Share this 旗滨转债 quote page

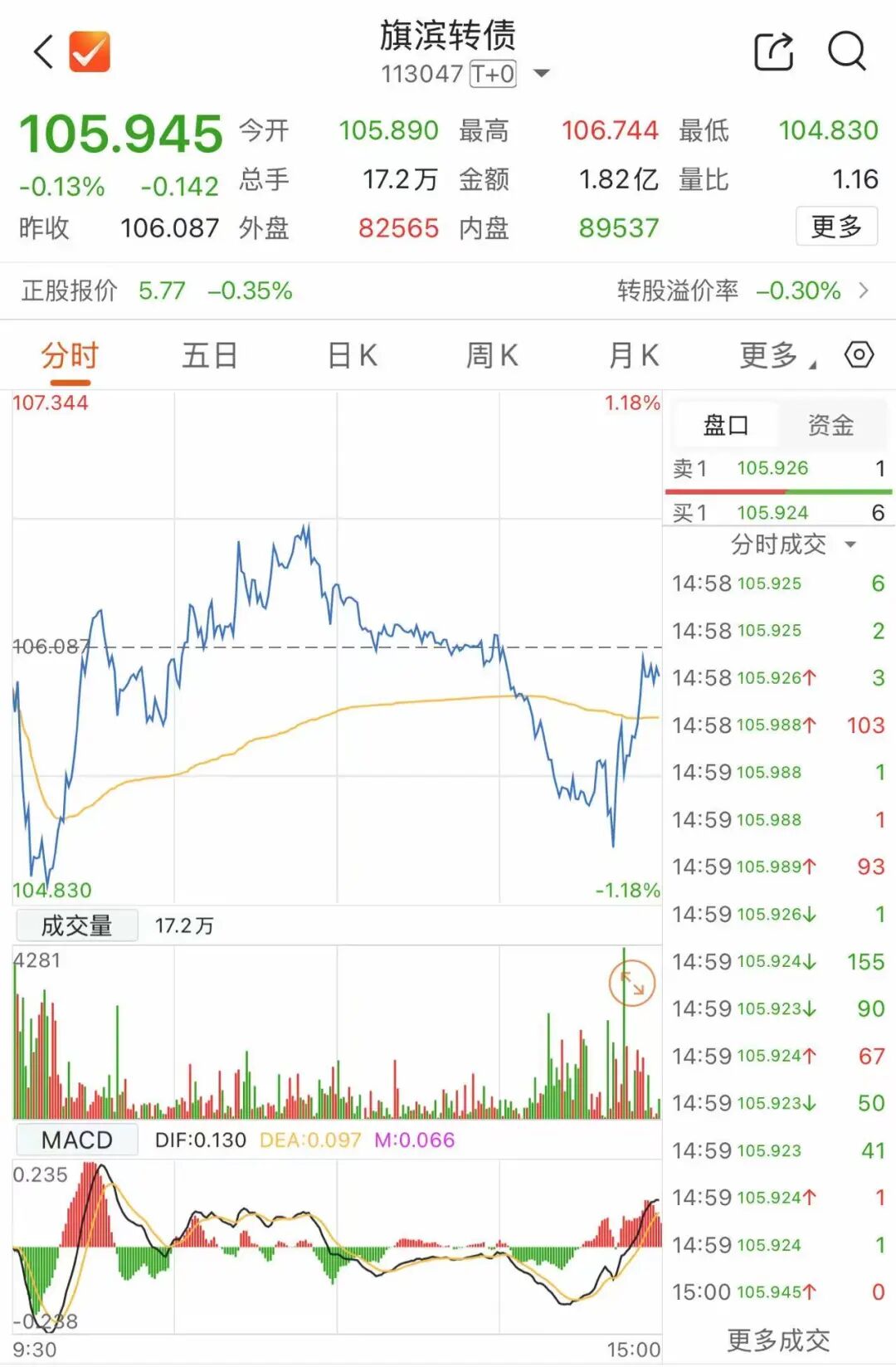[x=773, y=52]
